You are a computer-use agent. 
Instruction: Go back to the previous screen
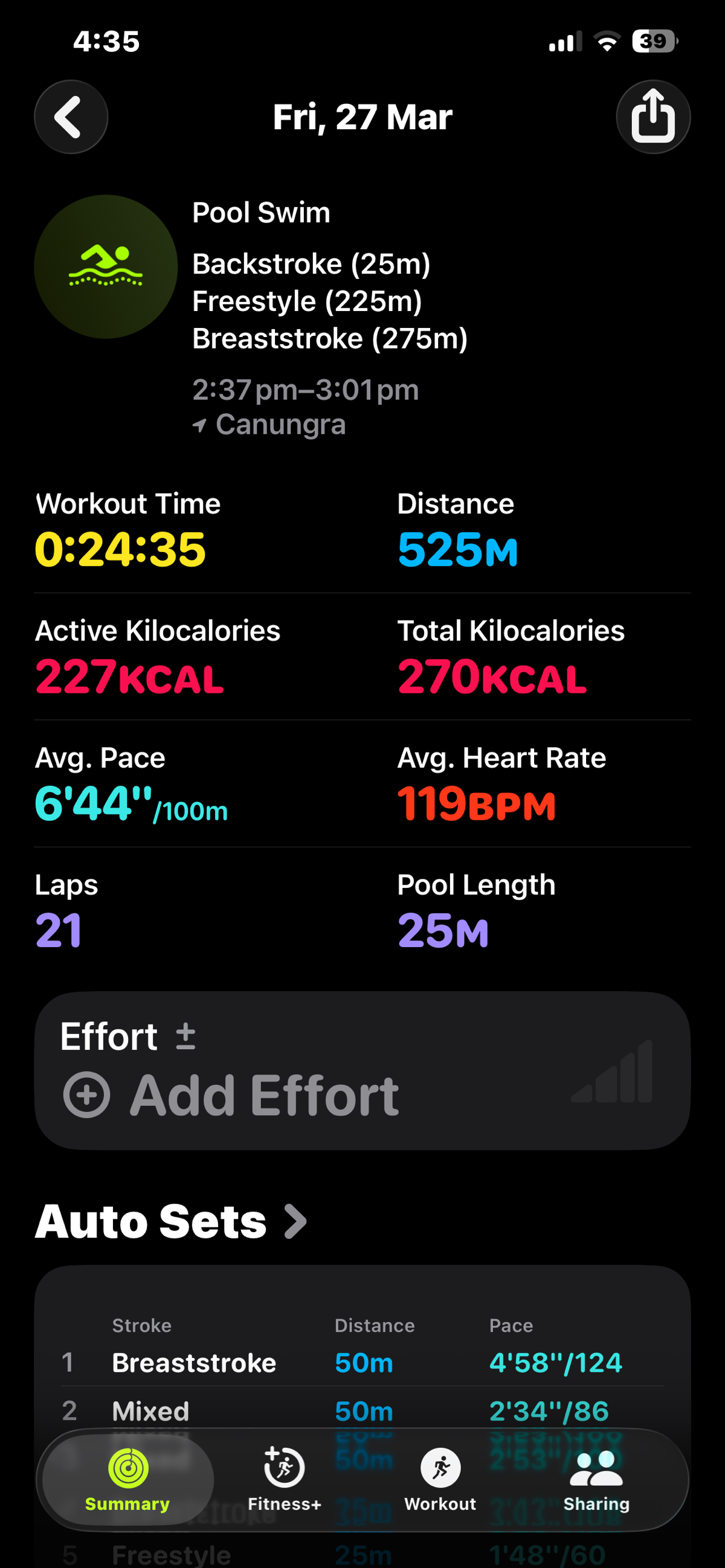[x=71, y=117]
